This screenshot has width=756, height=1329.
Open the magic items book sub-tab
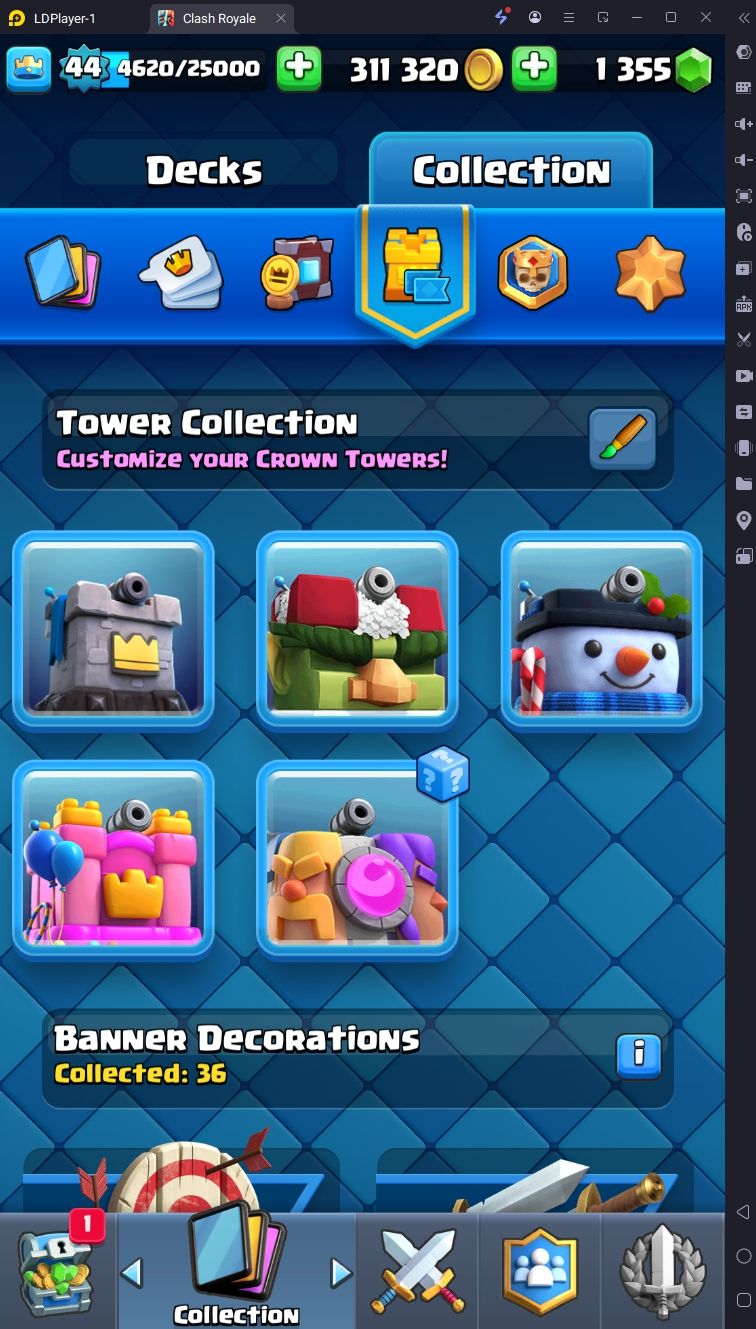[297, 272]
